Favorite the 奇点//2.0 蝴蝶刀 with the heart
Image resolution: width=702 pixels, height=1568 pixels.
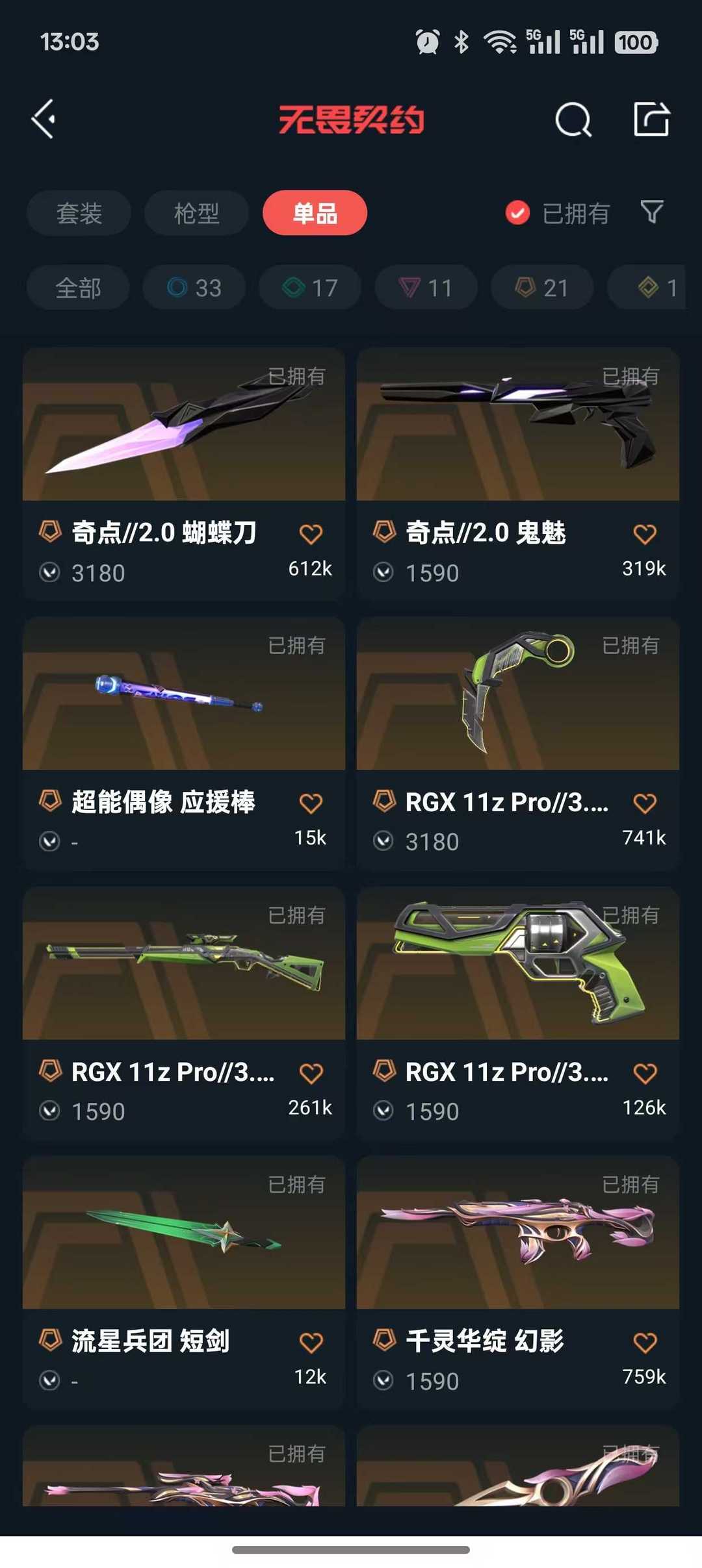point(311,533)
